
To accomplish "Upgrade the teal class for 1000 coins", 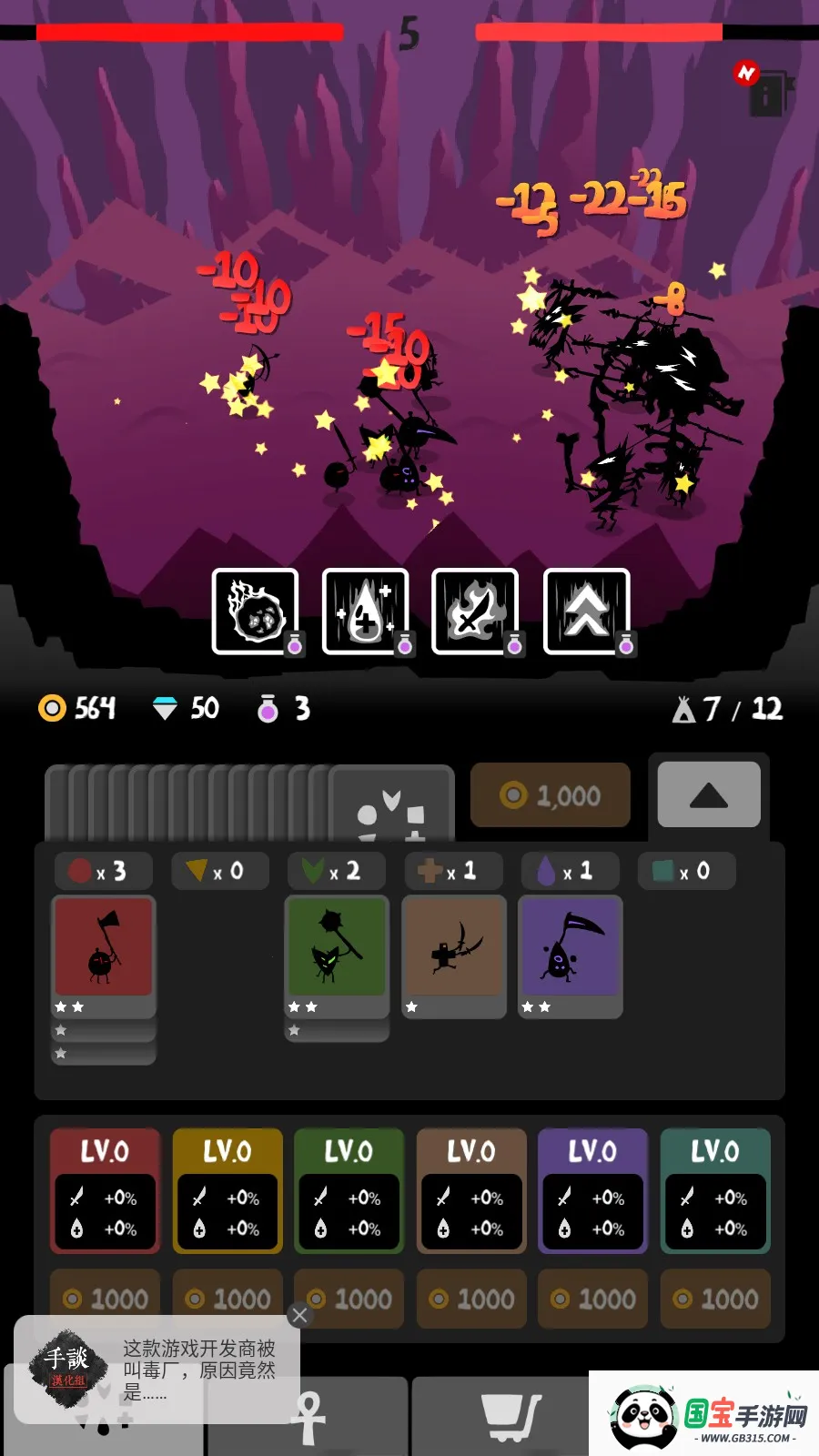I will pyautogui.click(x=715, y=1299).
